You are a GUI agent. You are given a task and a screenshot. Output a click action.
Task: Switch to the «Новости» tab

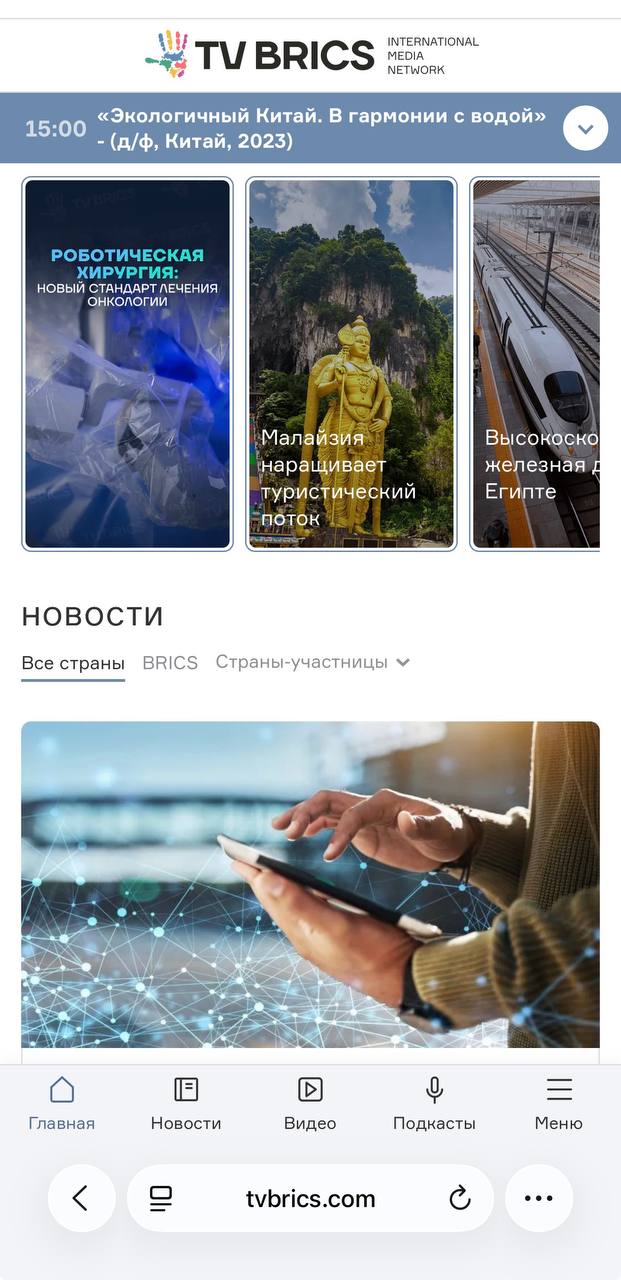click(x=186, y=1104)
